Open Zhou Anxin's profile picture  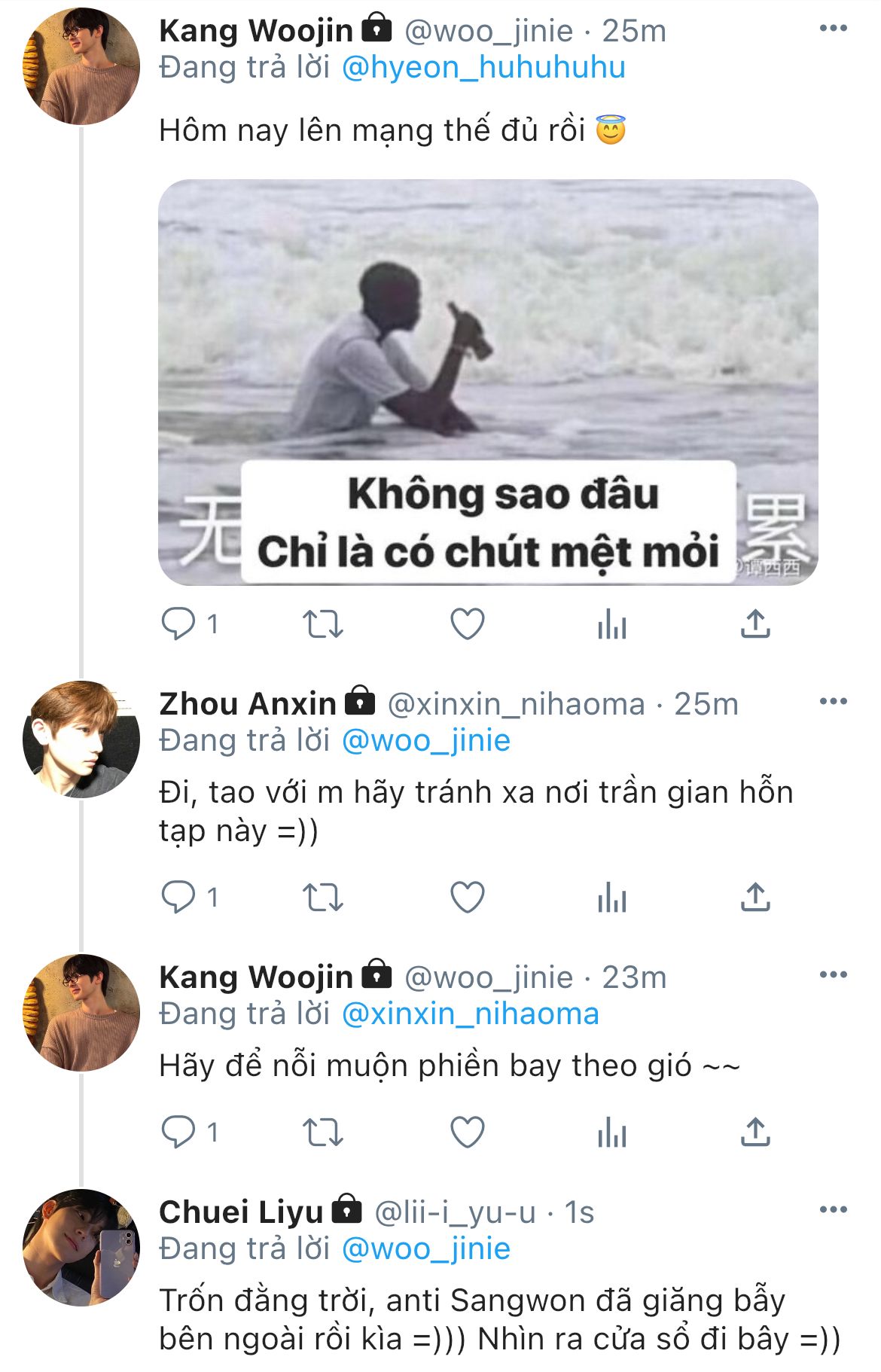[x=81, y=739]
